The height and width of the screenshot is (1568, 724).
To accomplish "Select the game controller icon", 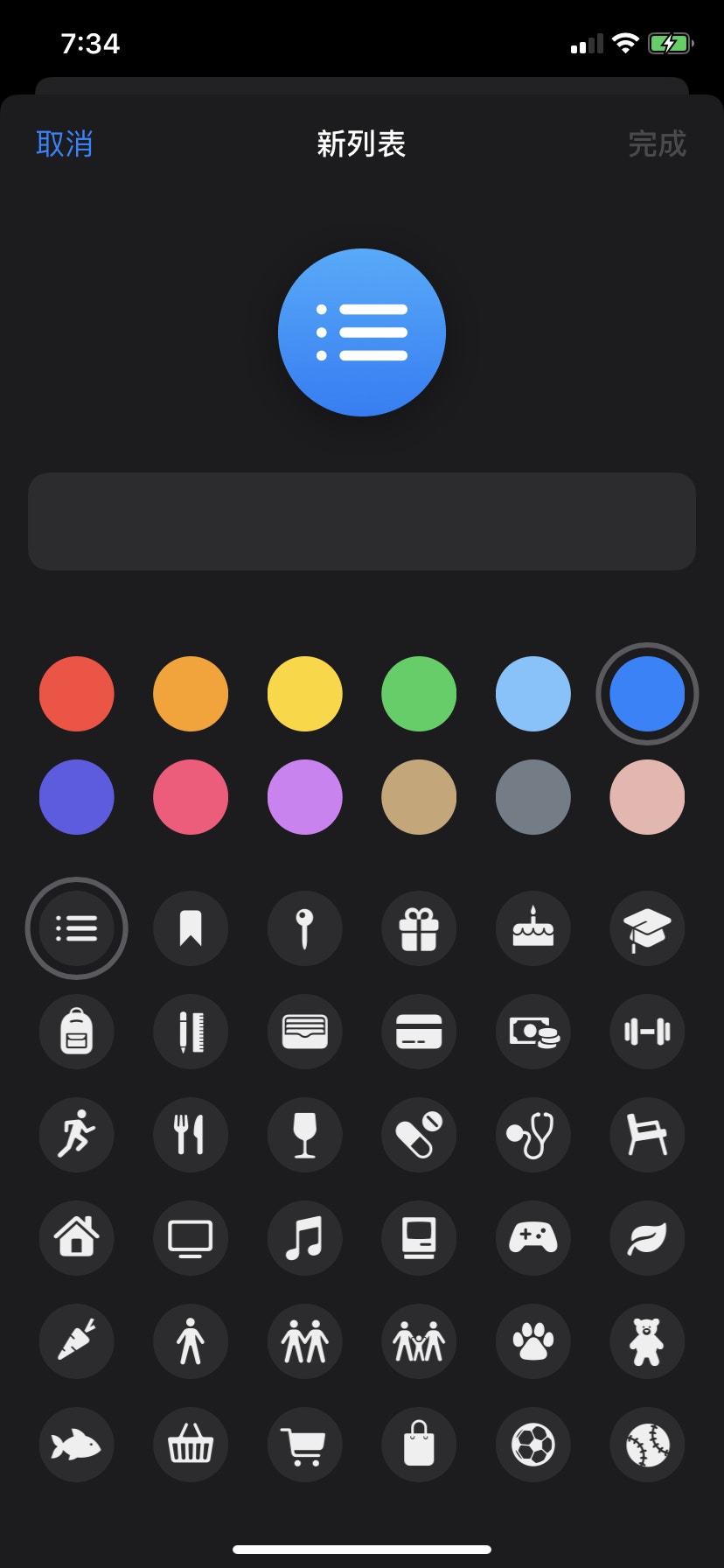I will 533,1238.
